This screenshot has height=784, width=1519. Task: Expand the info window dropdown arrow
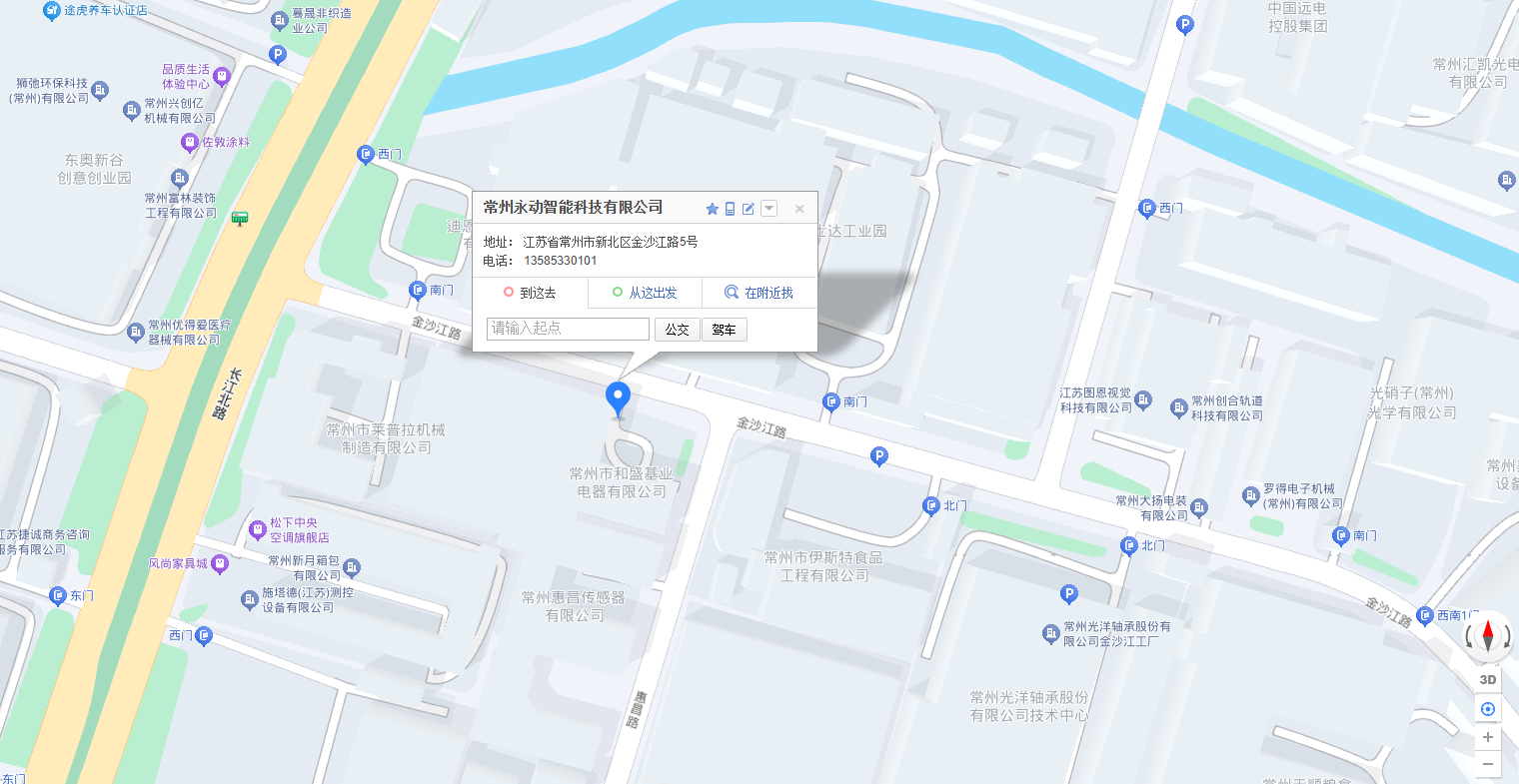click(768, 209)
